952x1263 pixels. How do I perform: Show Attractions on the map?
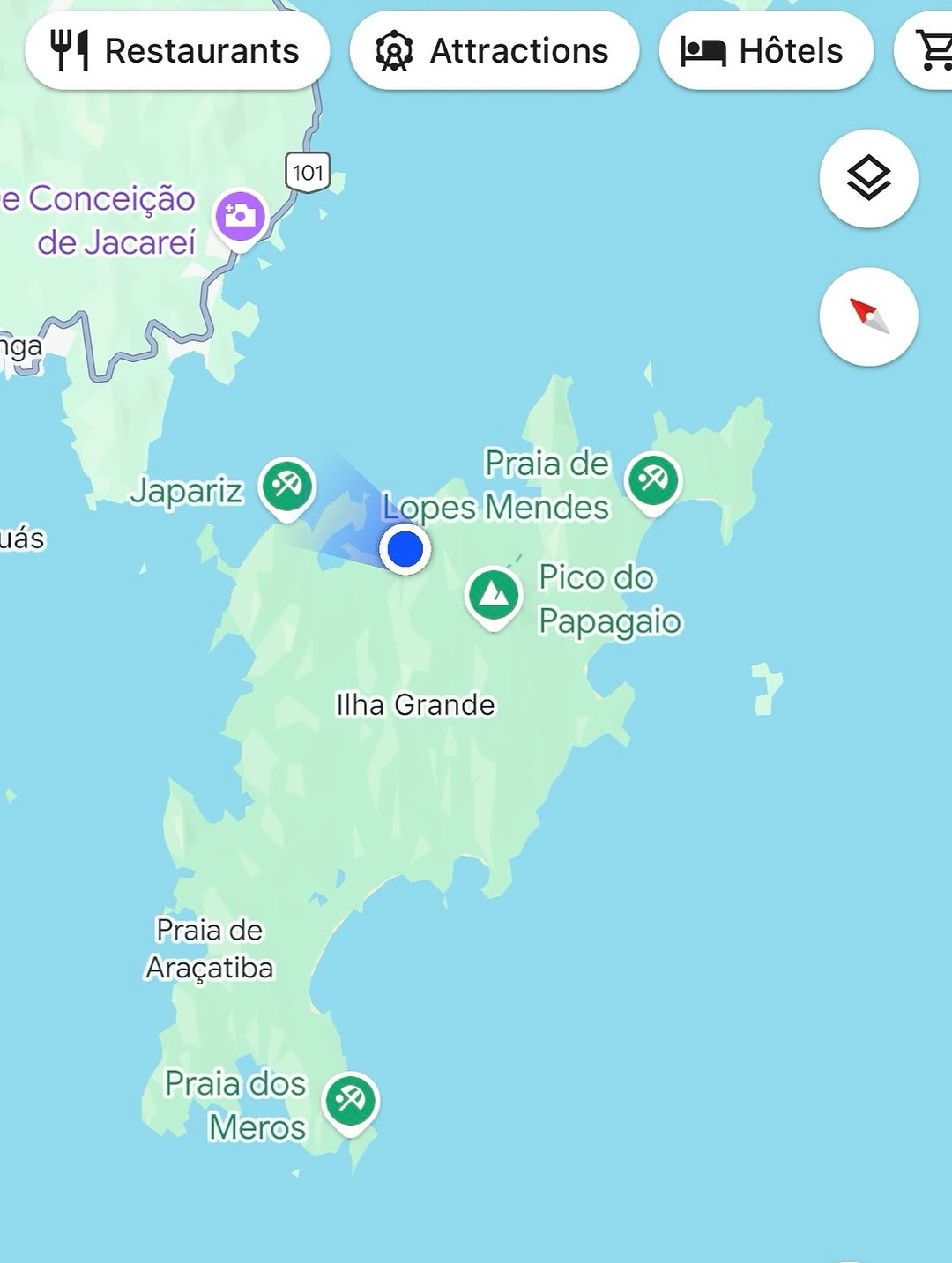pyautogui.click(x=494, y=50)
